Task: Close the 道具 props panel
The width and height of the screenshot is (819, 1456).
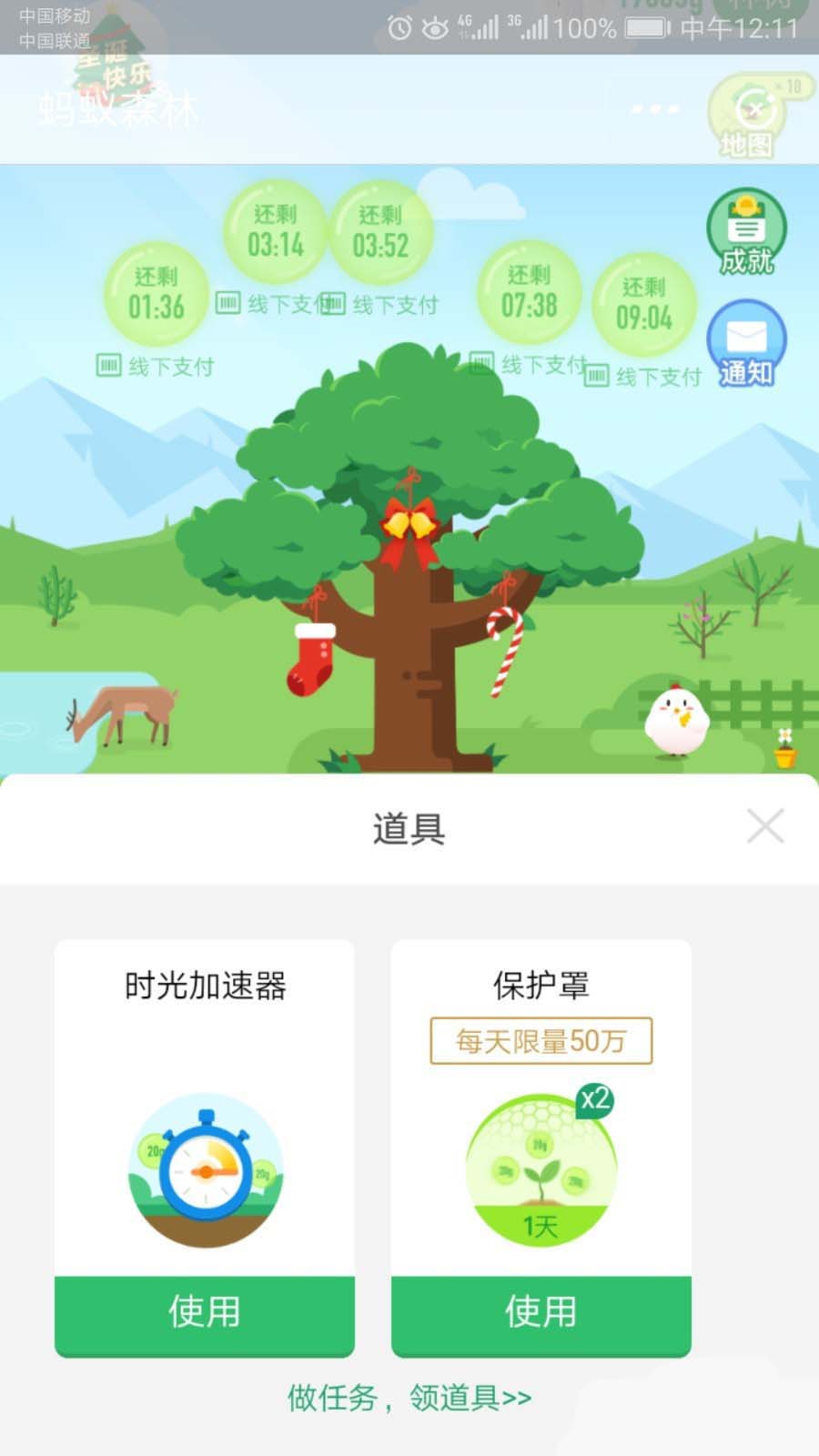Action: (764, 826)
